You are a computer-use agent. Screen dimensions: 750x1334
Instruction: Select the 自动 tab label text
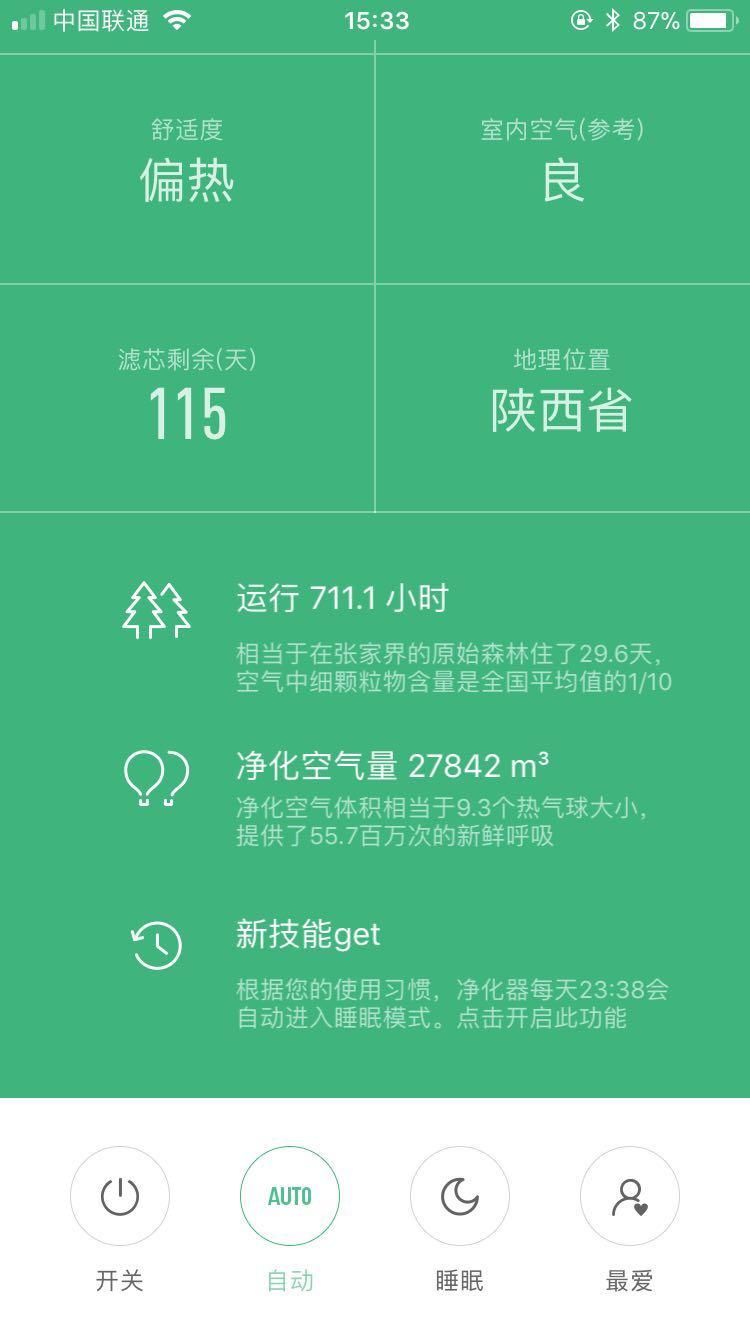click(289, 1280)
